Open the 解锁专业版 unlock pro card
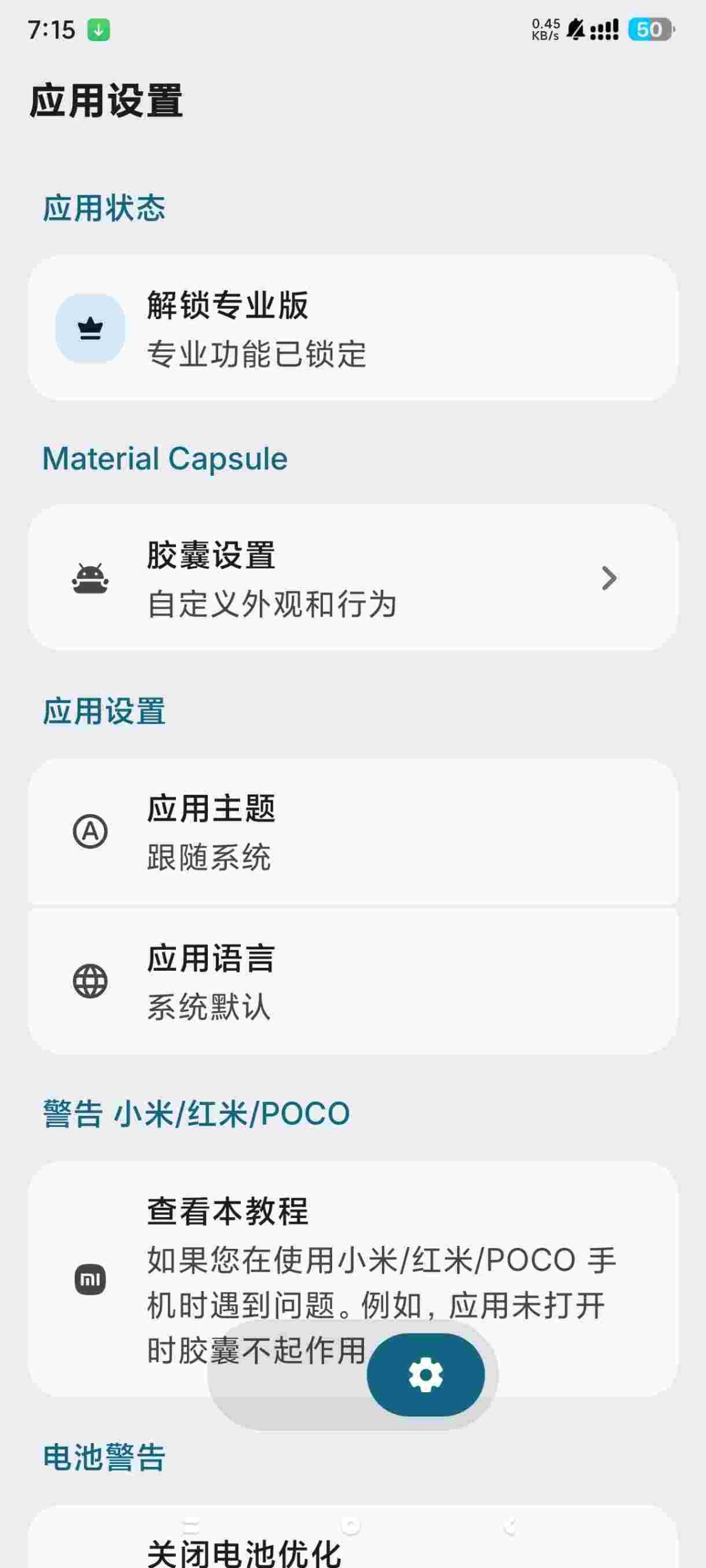 [352, 328]
